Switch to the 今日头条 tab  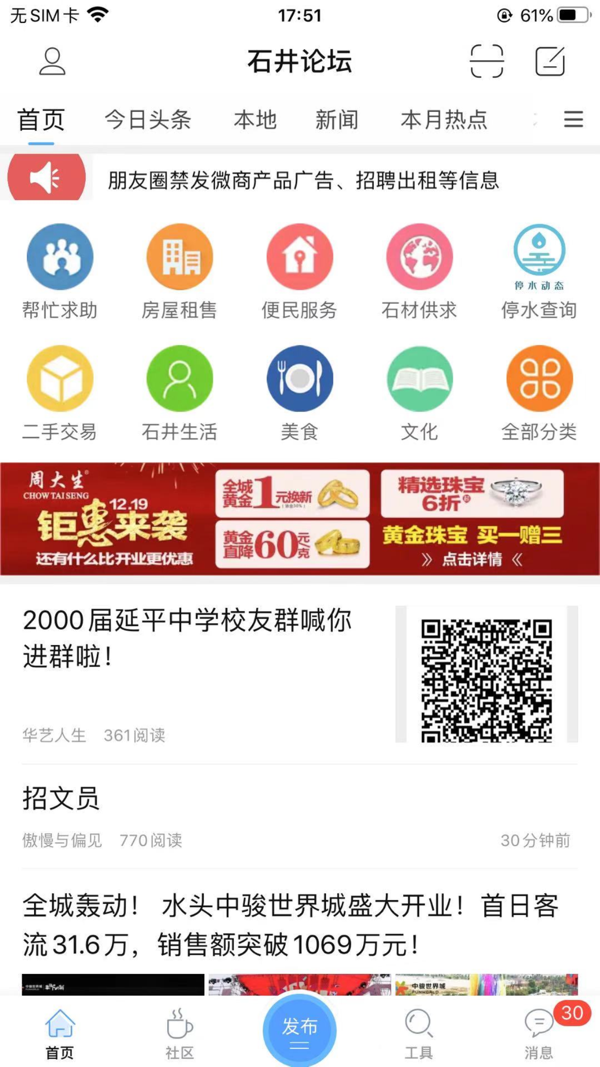148,120
